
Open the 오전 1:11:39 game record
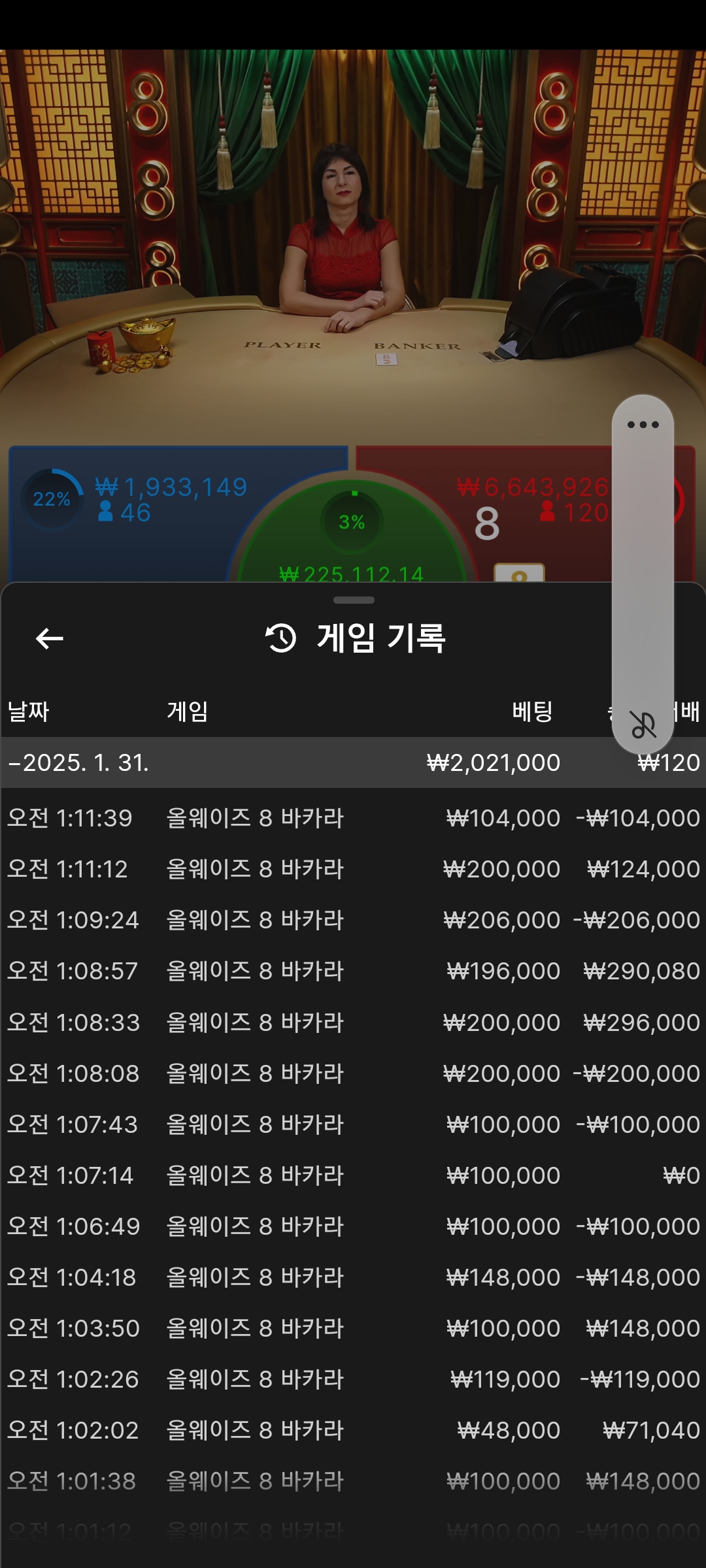point(353,818)
